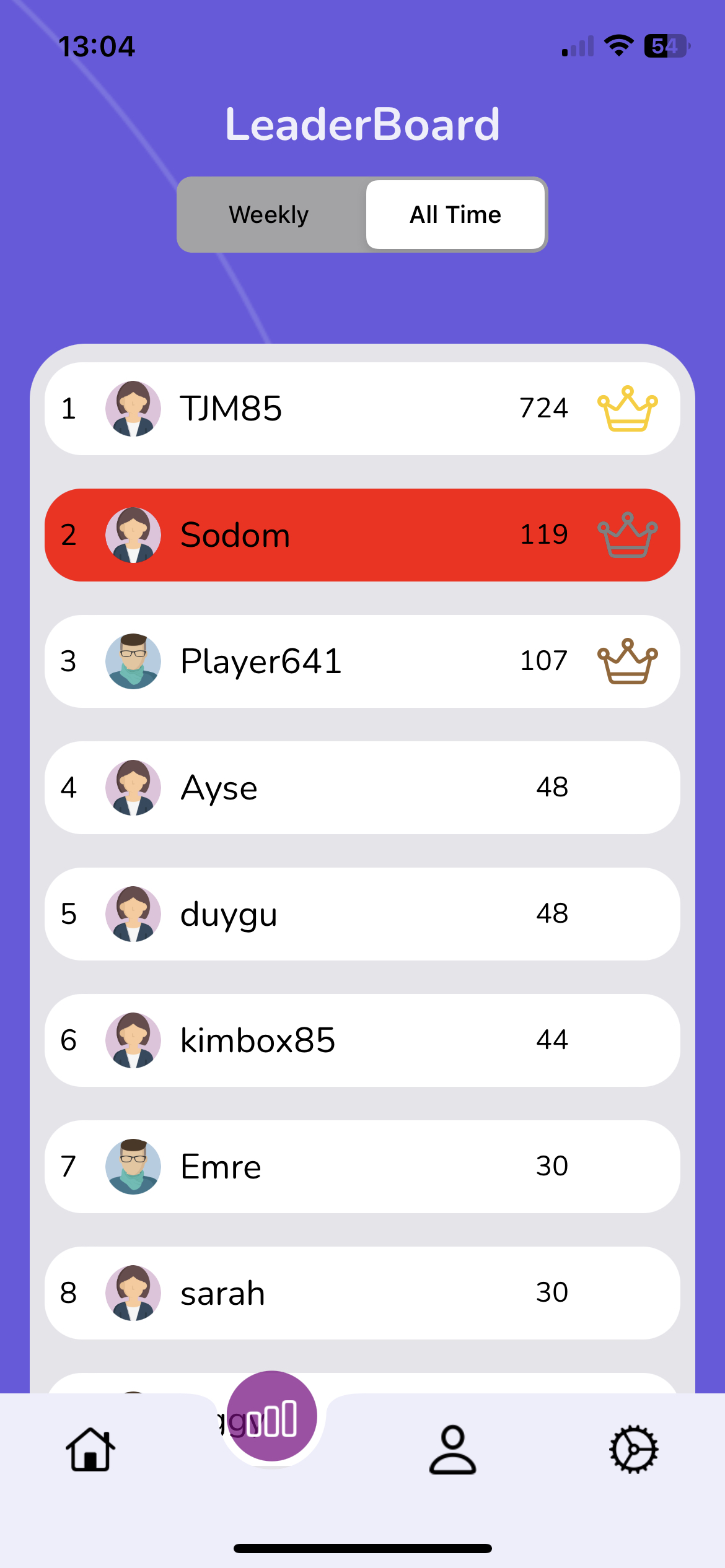Select duygu from the leaderboard
The height and width of the screenshot is (1568, 725).
361,913
